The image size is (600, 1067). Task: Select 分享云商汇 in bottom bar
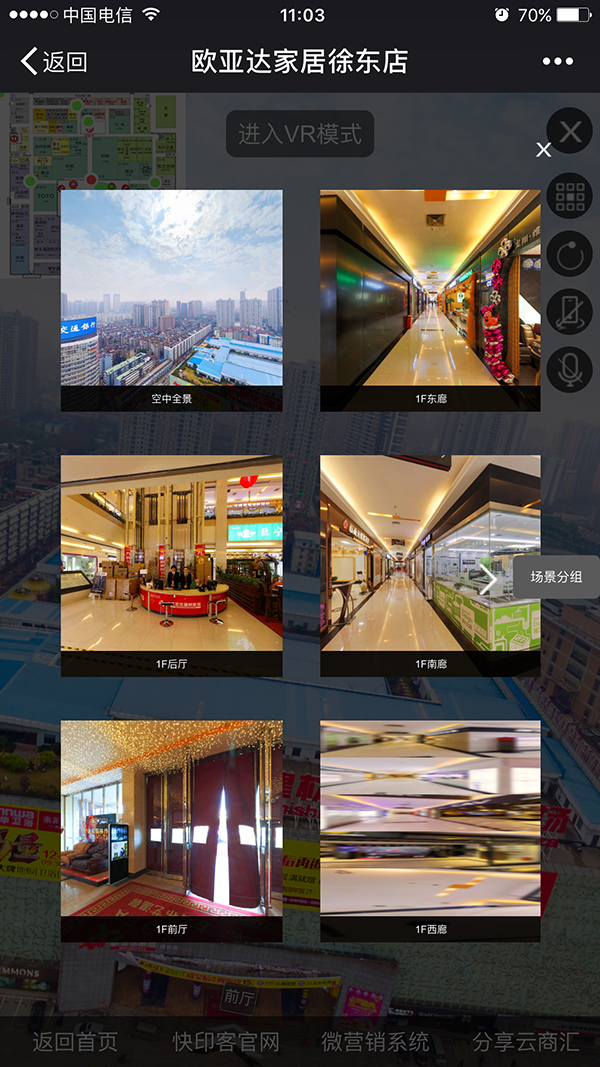pos(526,1042)
